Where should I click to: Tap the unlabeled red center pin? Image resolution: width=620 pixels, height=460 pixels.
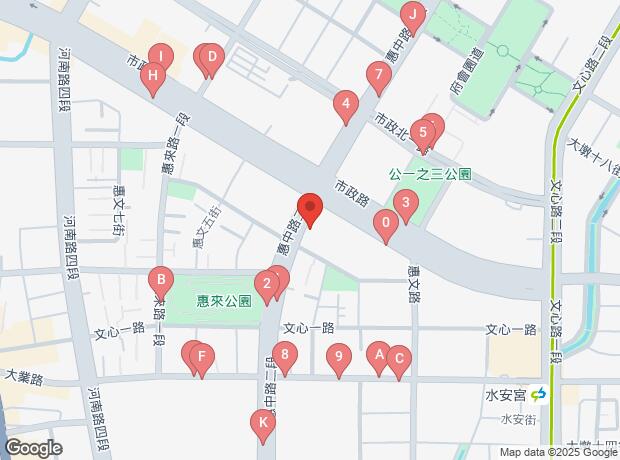tap(310, 210)
